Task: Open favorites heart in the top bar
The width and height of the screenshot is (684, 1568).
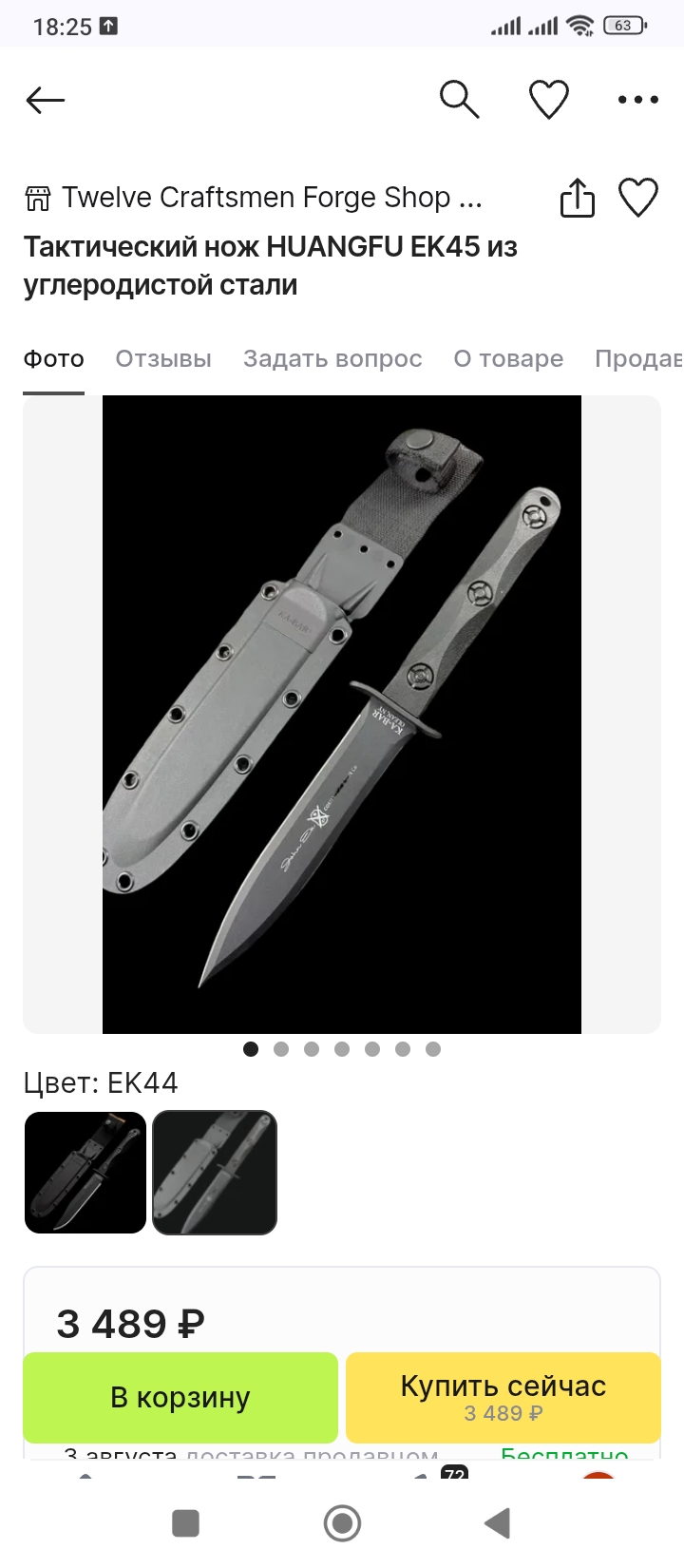Action: coord(548,99)
